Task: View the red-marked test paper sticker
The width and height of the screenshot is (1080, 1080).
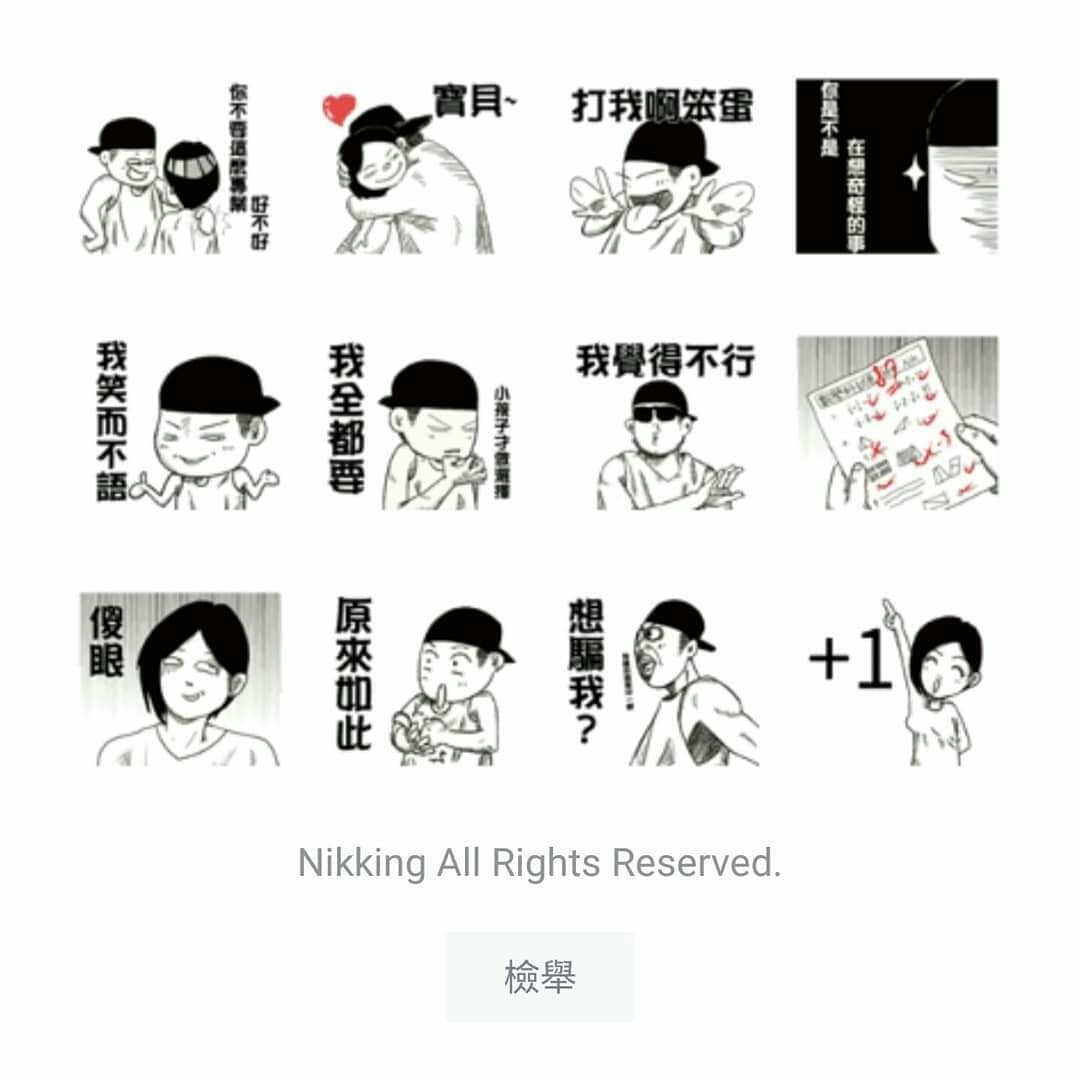Action: coord(897,425)
